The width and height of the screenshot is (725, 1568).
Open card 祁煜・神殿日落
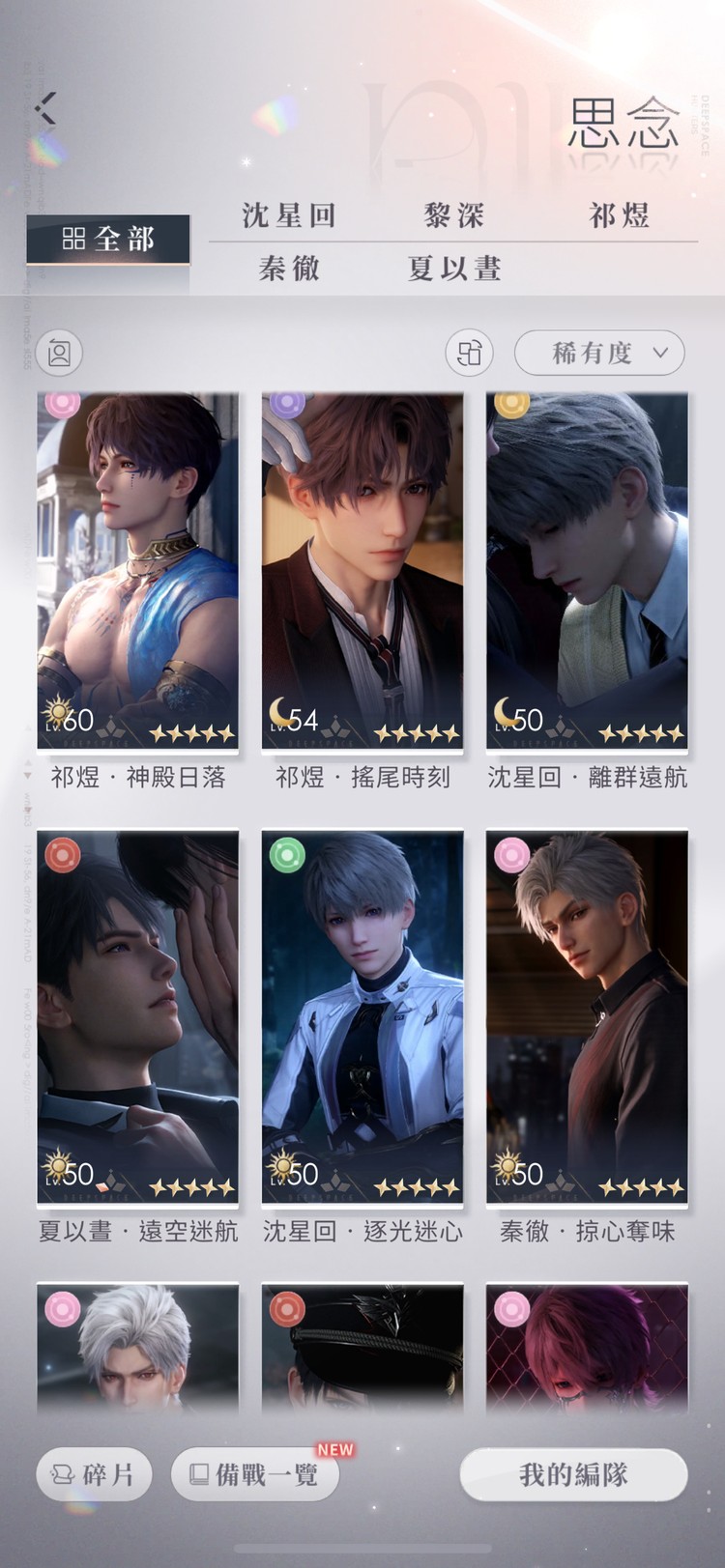click(x=137, y=571)
